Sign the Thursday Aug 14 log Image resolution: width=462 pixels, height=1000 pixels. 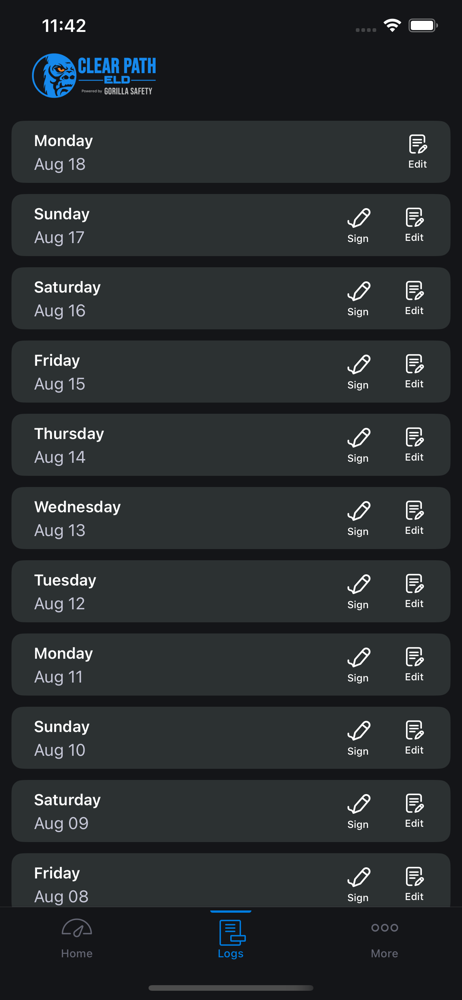[358, 446]
